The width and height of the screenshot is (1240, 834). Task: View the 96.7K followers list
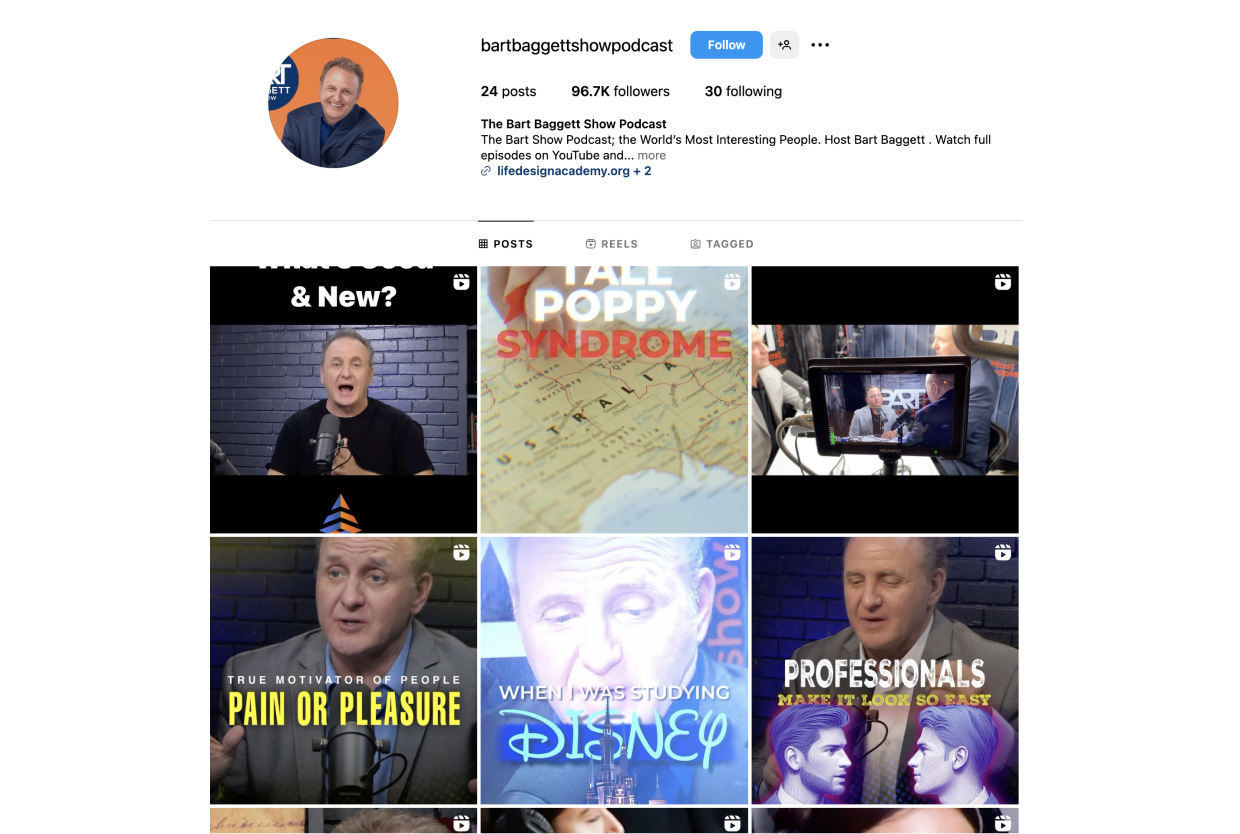click(x=620, y=91)
